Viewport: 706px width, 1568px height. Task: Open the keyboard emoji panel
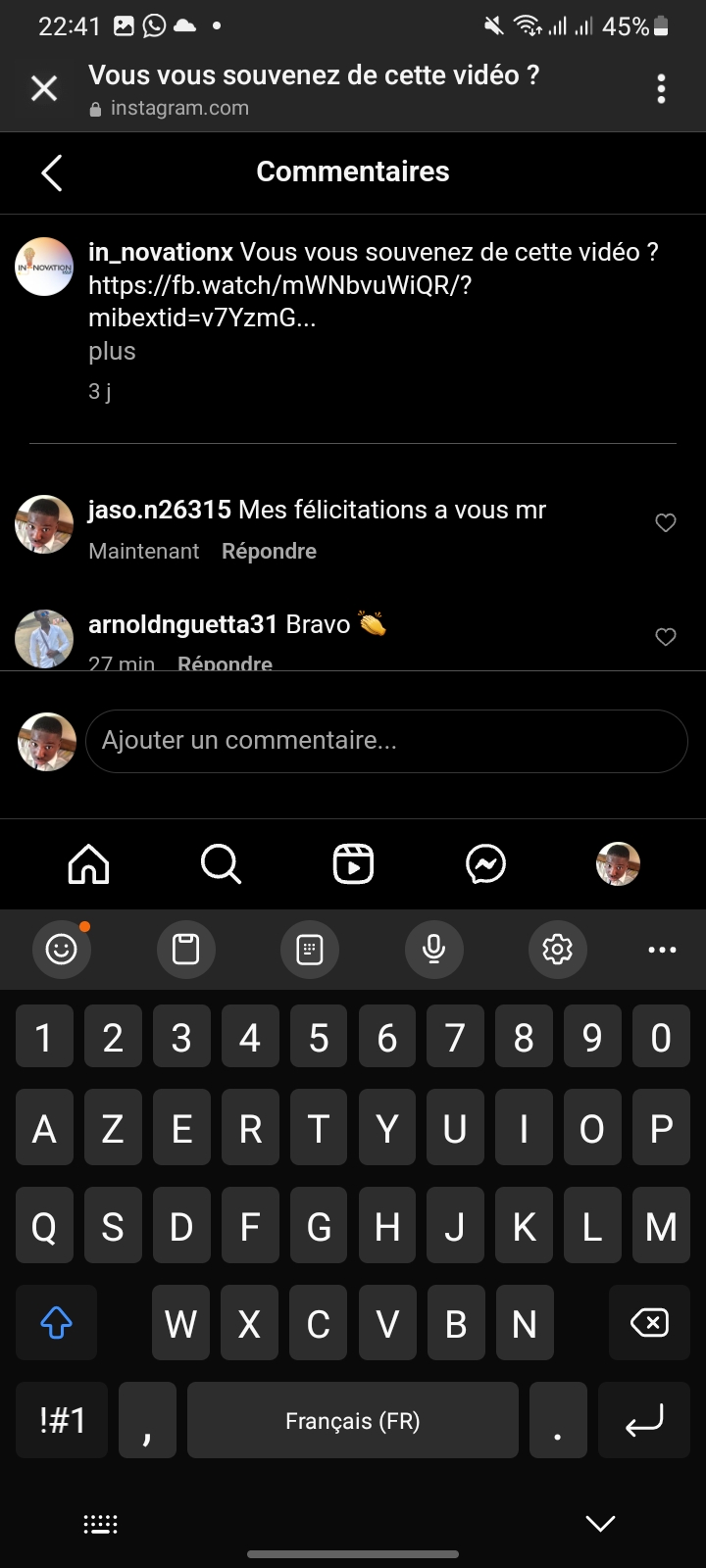point(62,950)
